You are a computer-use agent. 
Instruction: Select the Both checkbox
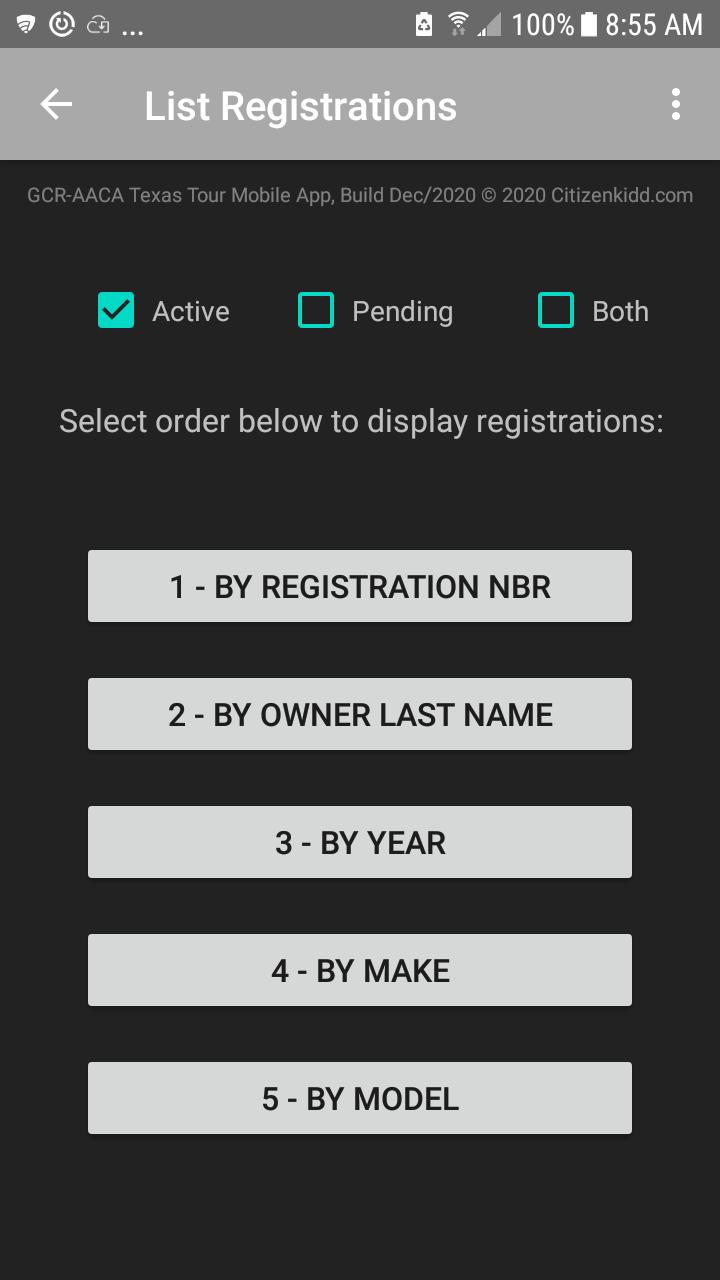click(556, 311)
